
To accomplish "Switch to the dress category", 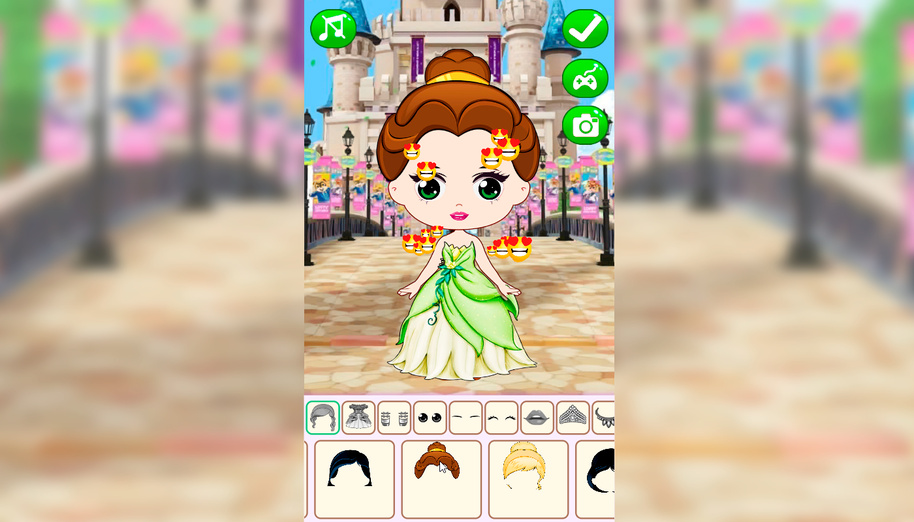I will (x=358, y=417).
